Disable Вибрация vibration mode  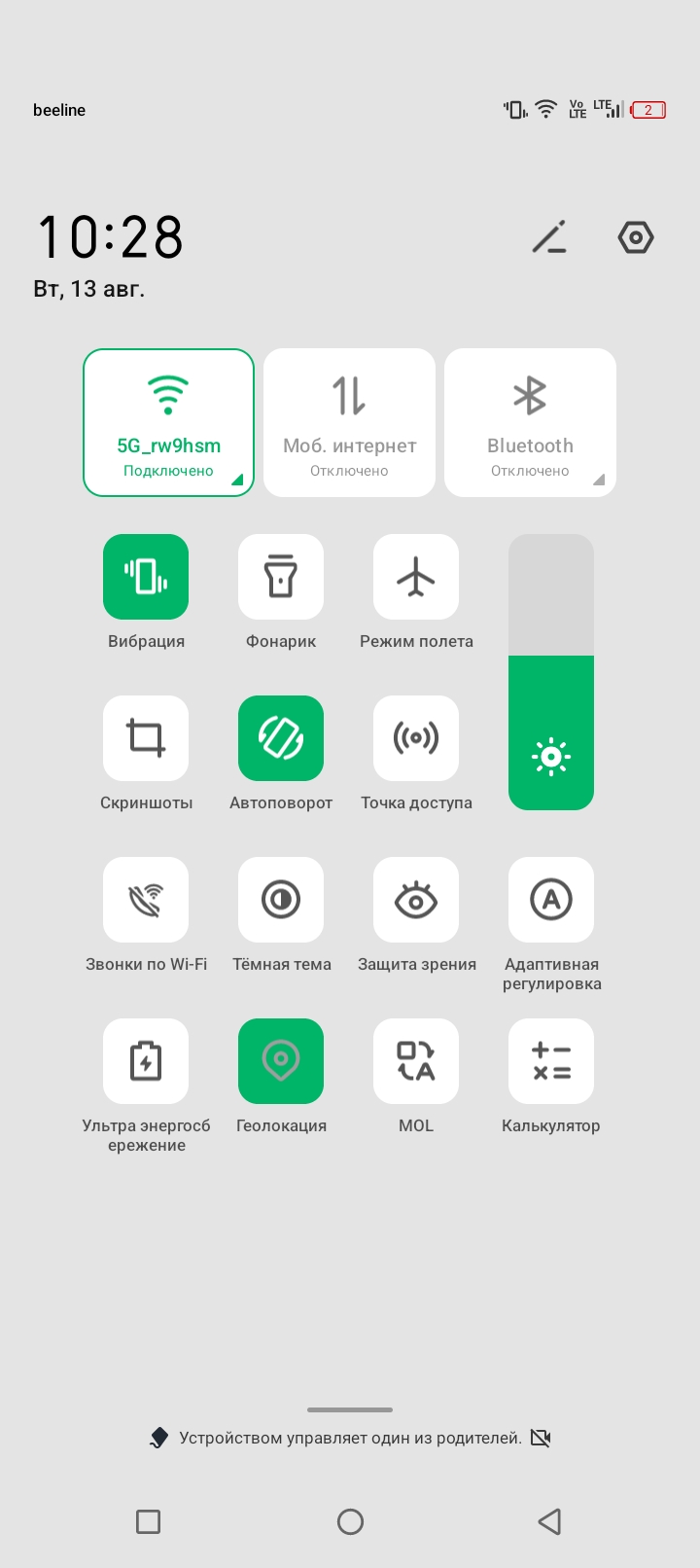146,577
